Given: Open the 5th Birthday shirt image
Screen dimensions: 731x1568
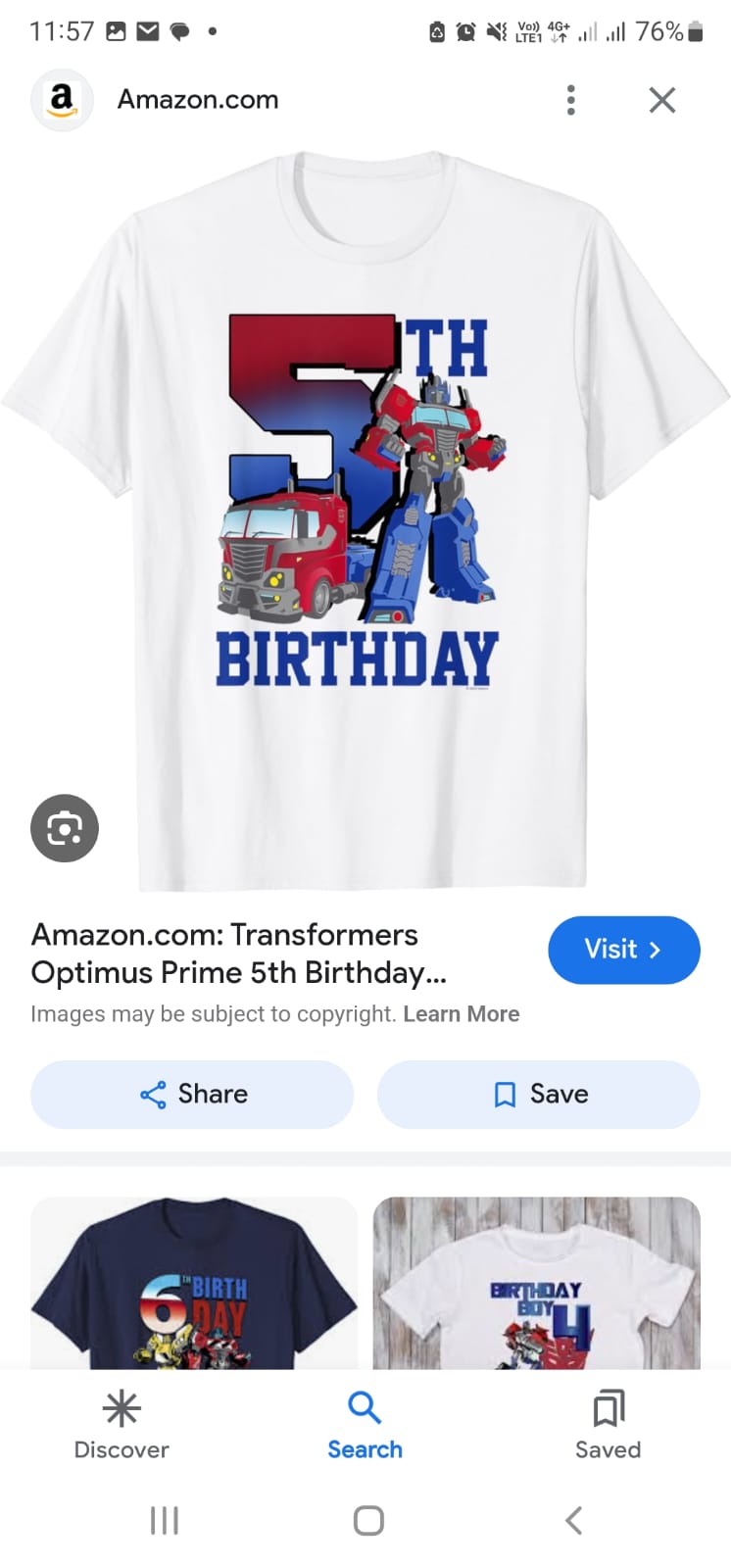Looking at the screenshot, I should (365, 520).
